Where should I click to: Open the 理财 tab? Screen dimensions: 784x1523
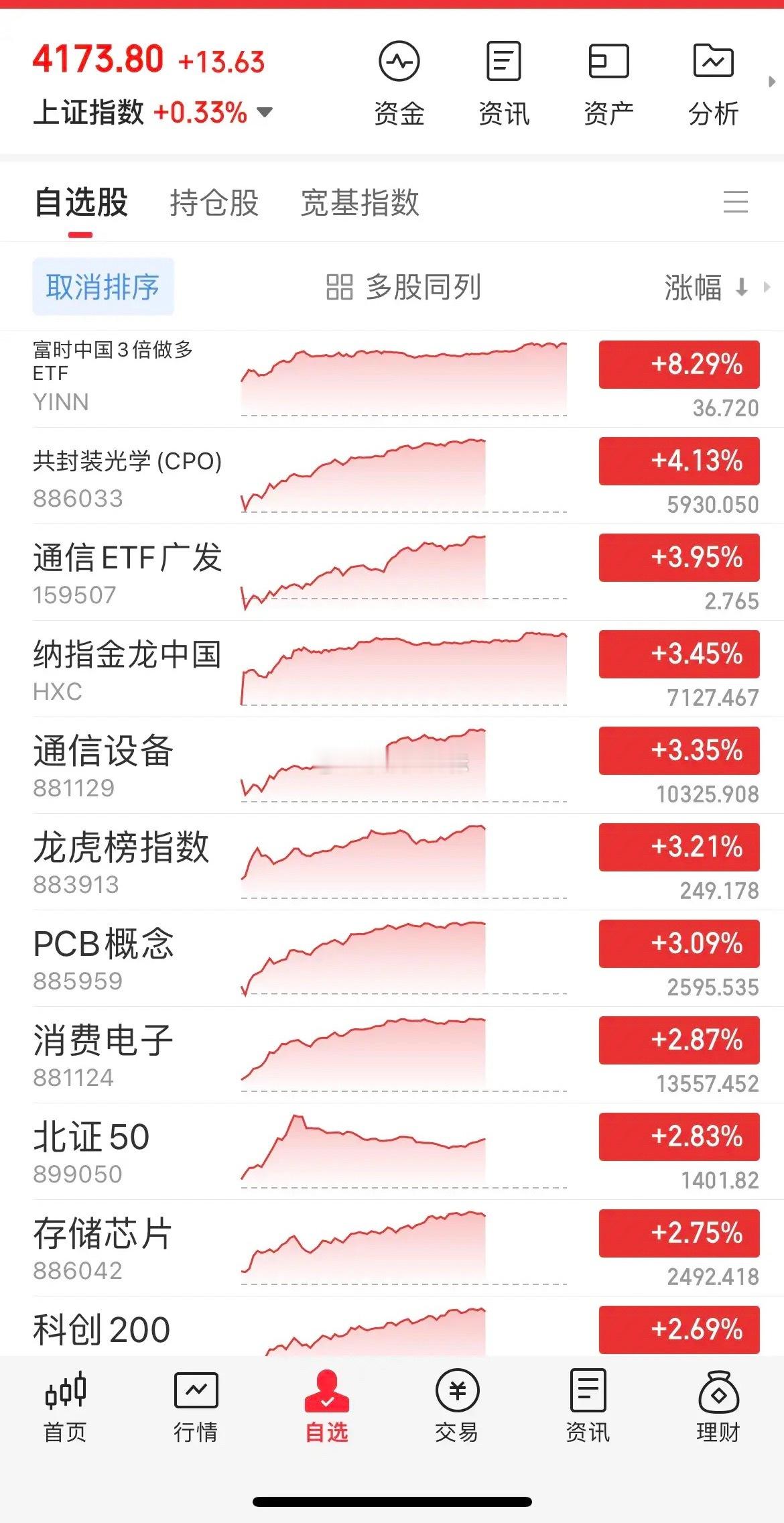[x=718, y=1406]
